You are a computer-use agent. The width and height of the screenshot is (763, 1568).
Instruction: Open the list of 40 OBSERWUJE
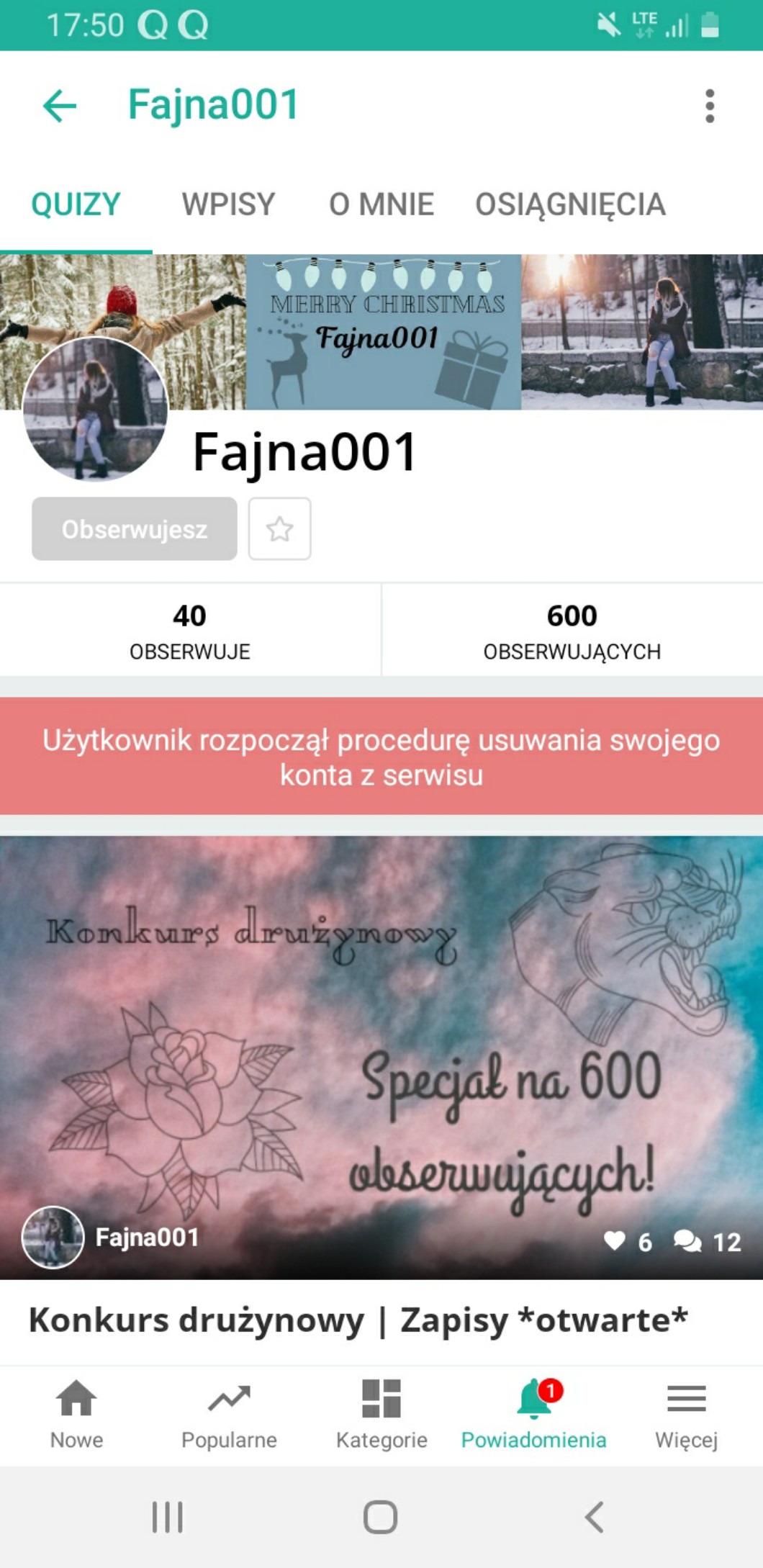coord(190,630)
